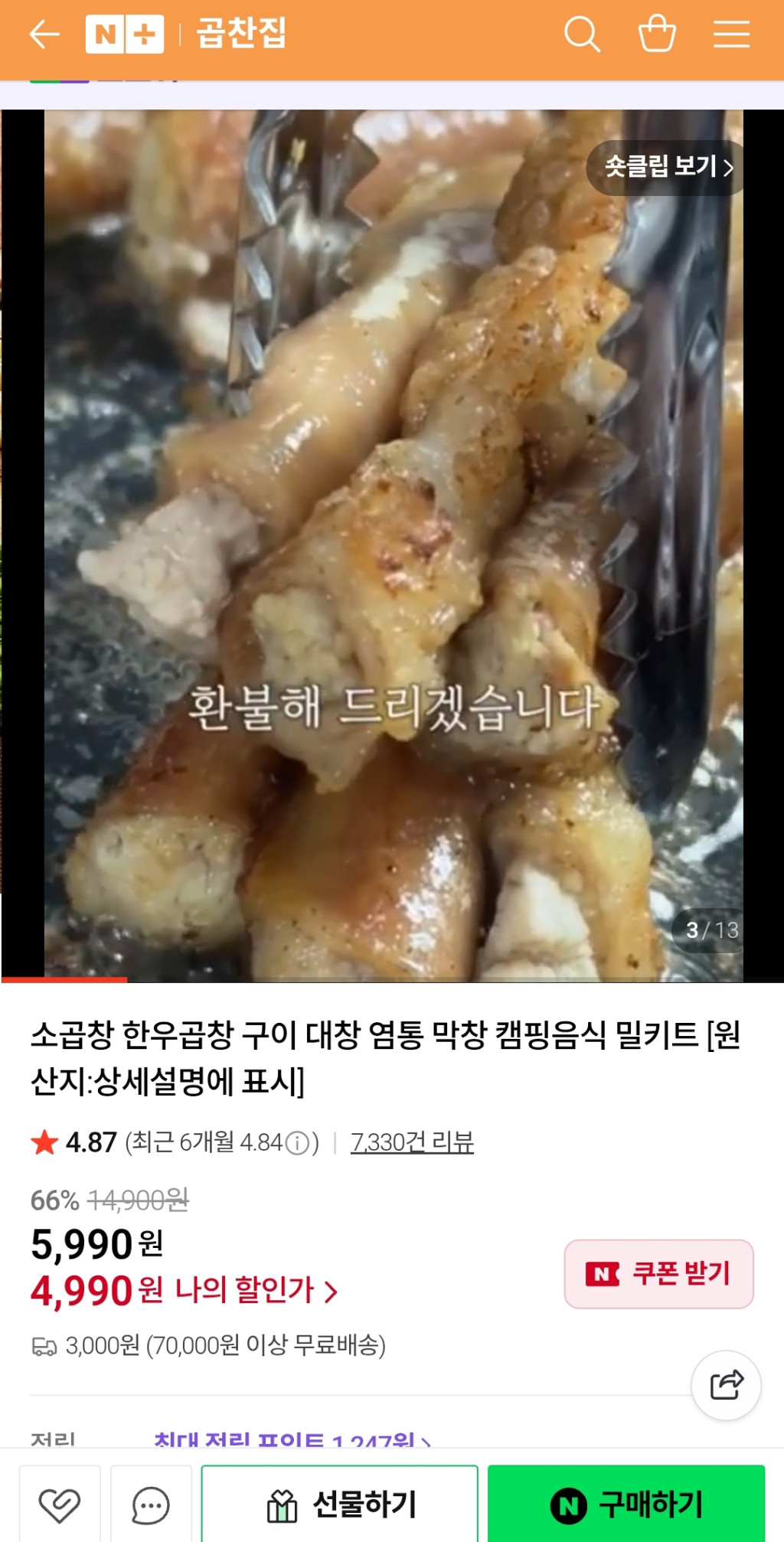Tap 쿠폰 받기 to get the coupon
The height and width of the screenshot is (1542, 784).
click(658, 1274)
